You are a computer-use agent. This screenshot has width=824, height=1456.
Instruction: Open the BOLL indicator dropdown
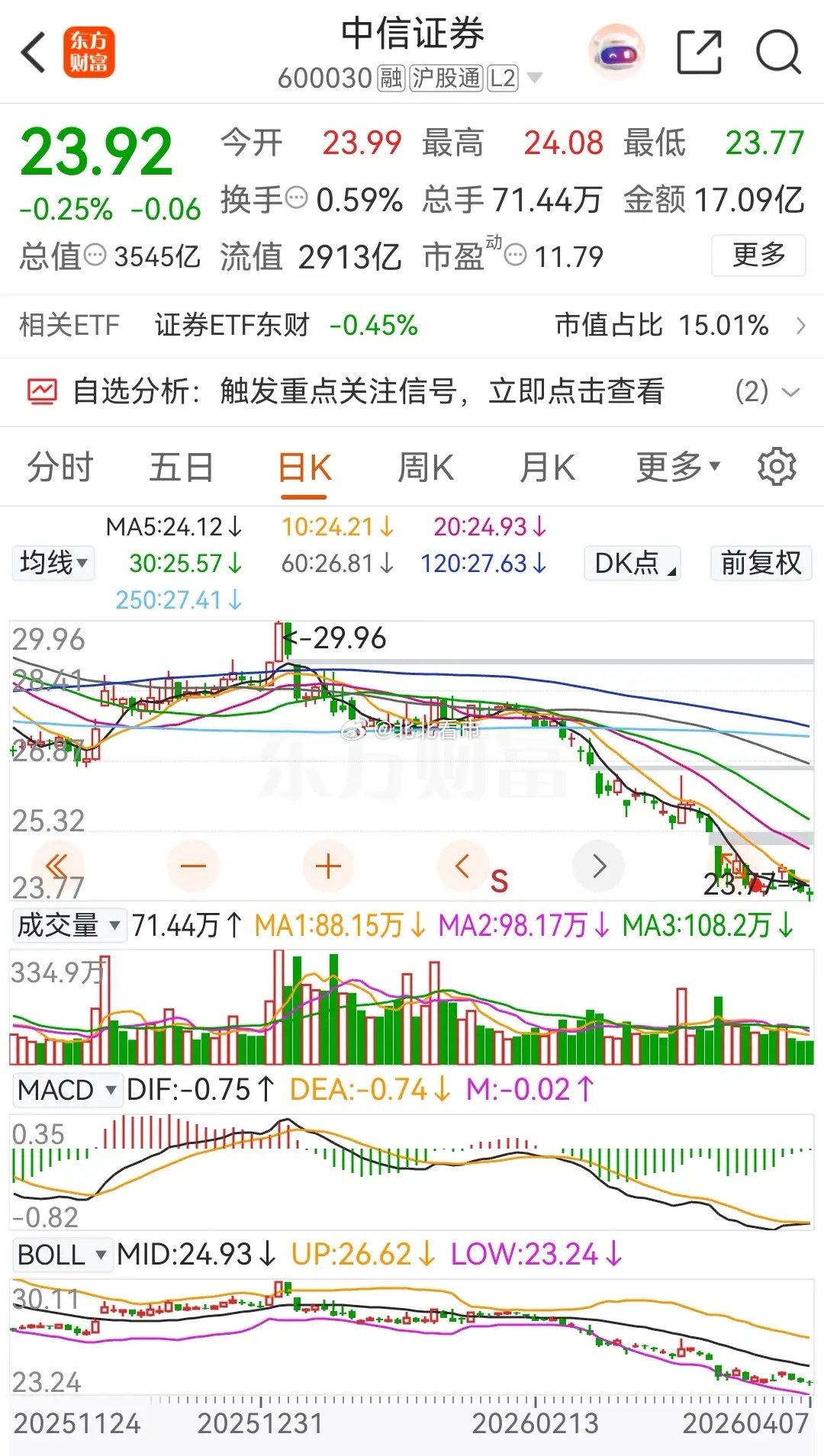63,1255
